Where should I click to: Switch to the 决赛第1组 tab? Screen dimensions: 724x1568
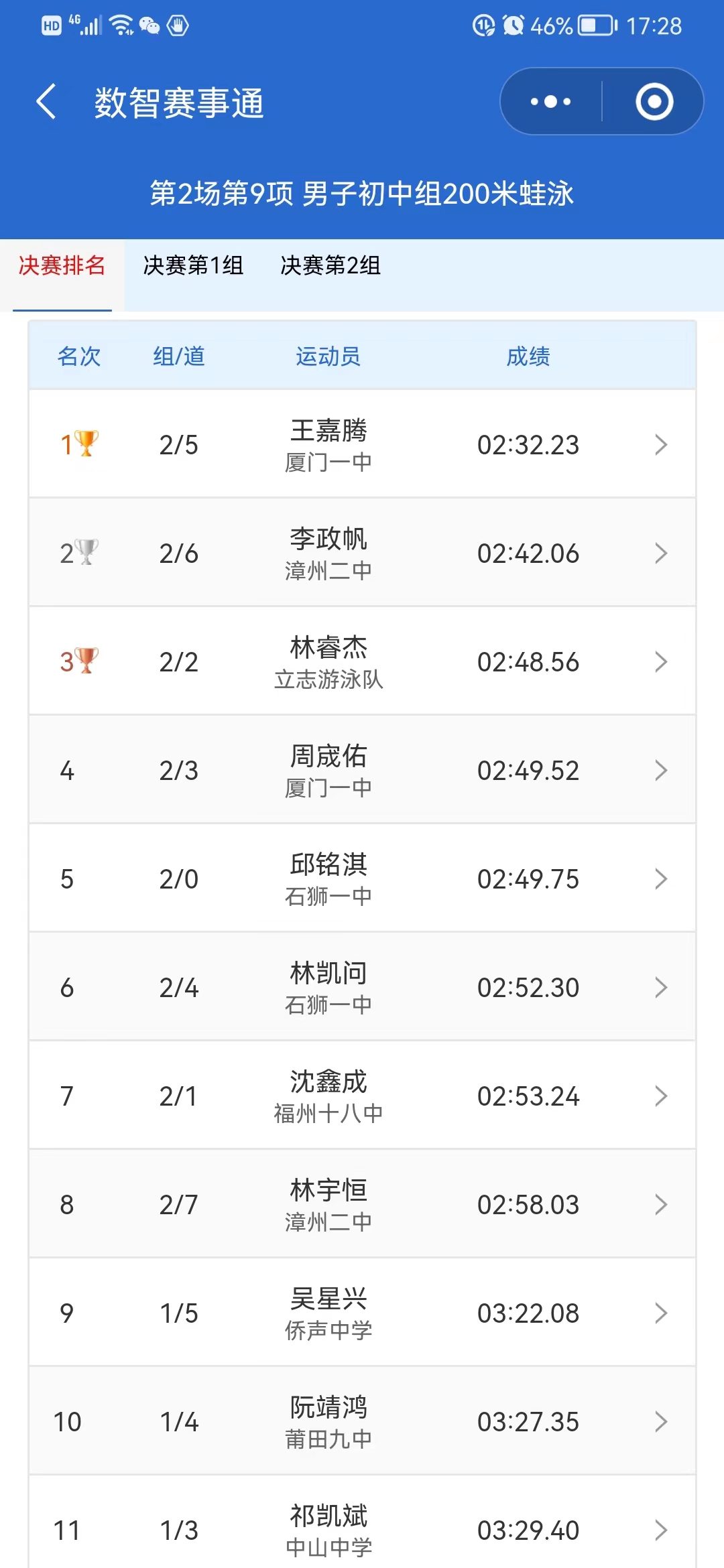click(x=193, y=266)
